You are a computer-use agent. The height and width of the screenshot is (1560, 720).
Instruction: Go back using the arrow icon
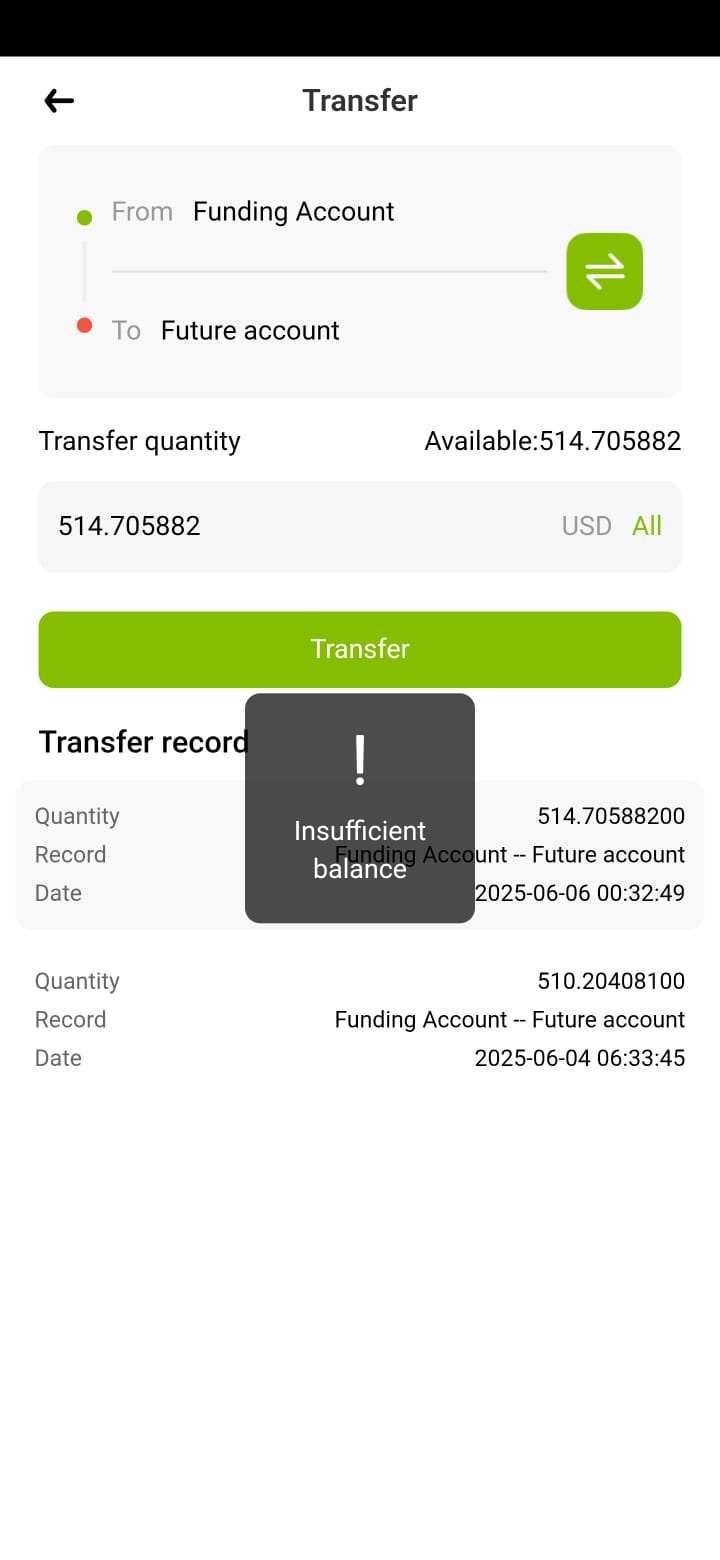coord(59,100)
